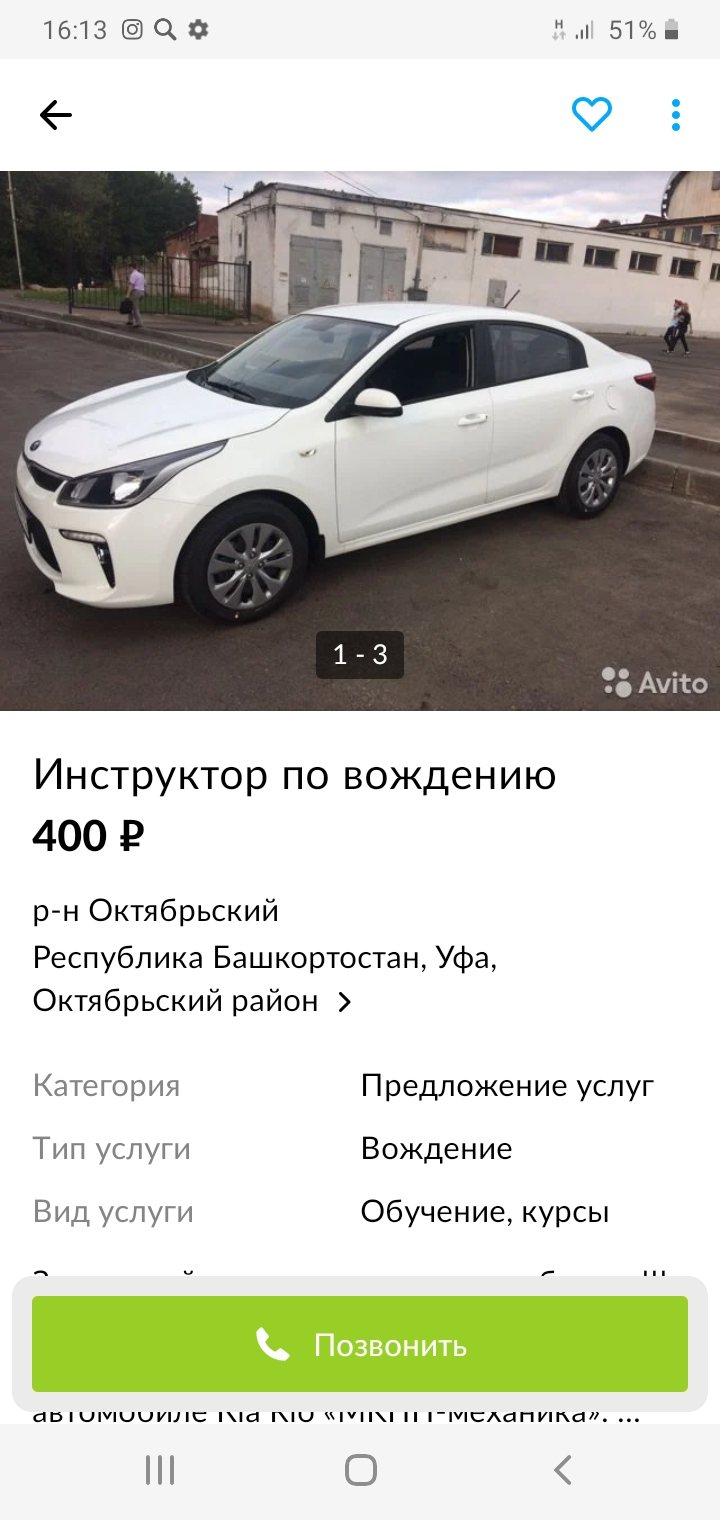
Task: Go to the home screen
Action: (x=360, y=1469)
